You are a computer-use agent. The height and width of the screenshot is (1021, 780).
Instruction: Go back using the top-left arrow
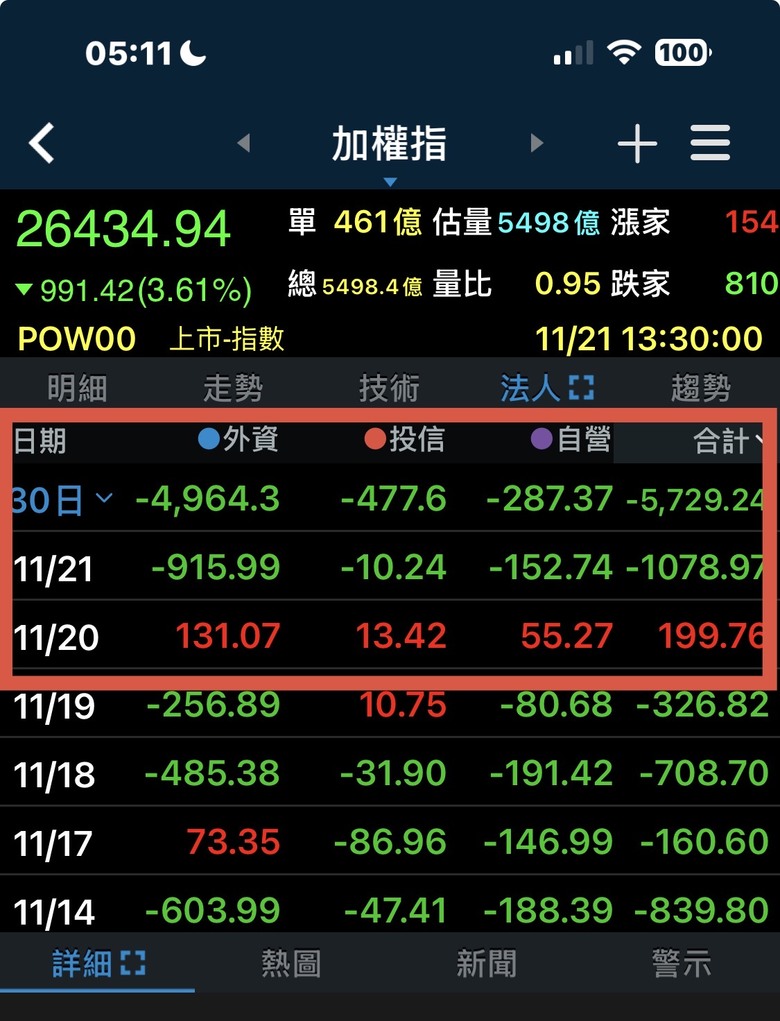pos(42,143)
